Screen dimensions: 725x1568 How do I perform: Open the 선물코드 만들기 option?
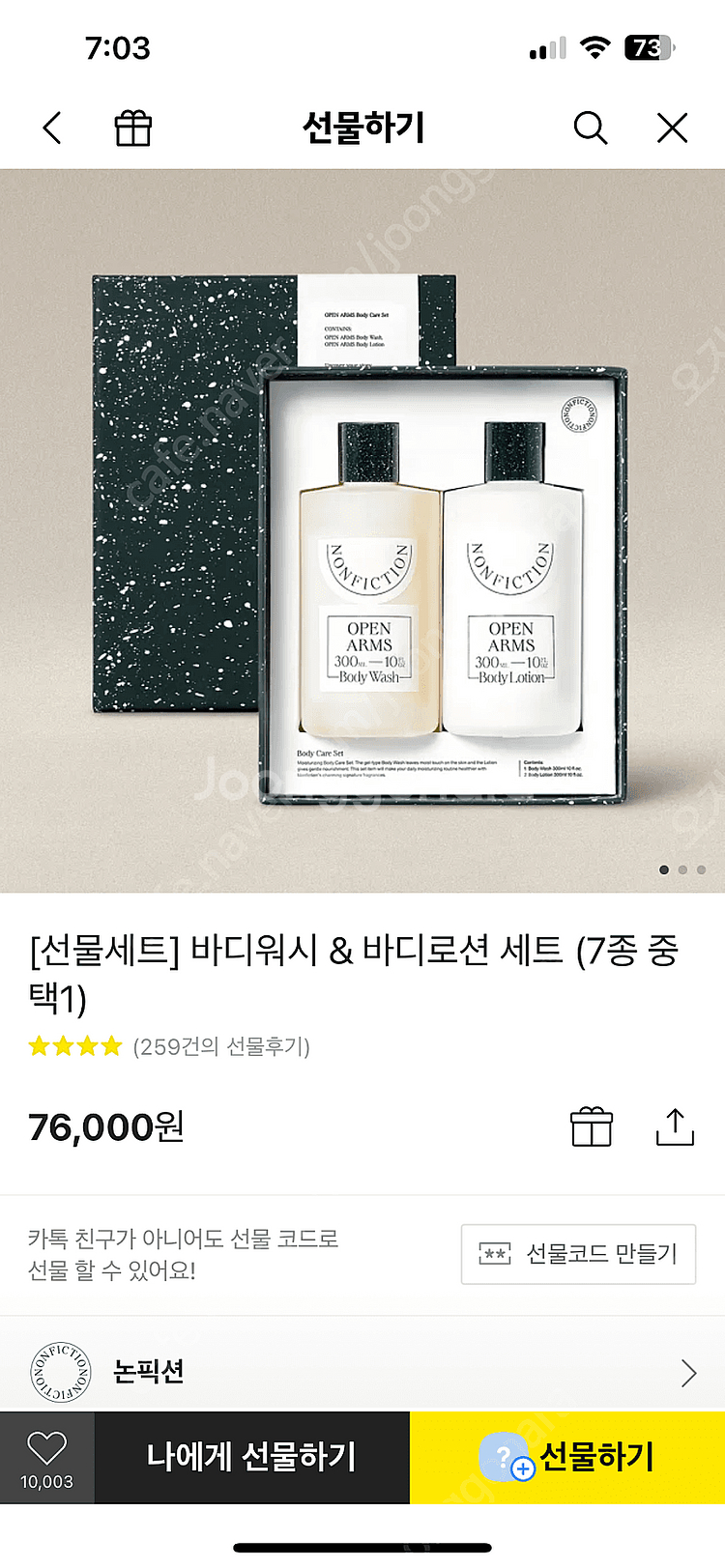[x=579, y=1253]
